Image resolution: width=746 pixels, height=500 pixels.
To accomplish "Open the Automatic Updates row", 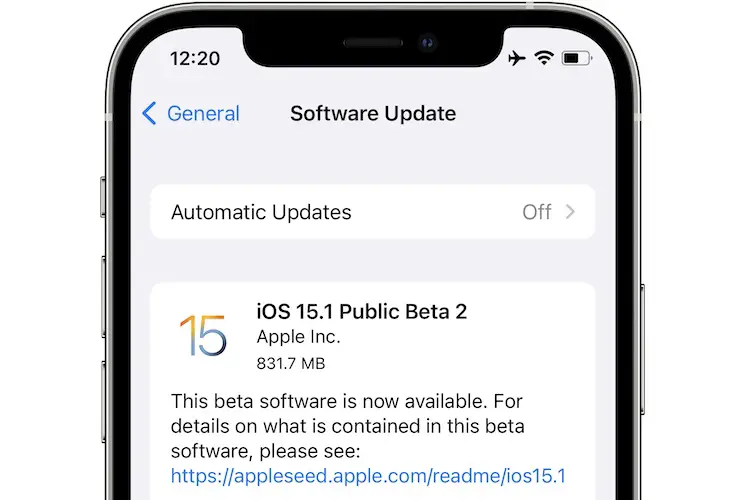I will [372, 212].
